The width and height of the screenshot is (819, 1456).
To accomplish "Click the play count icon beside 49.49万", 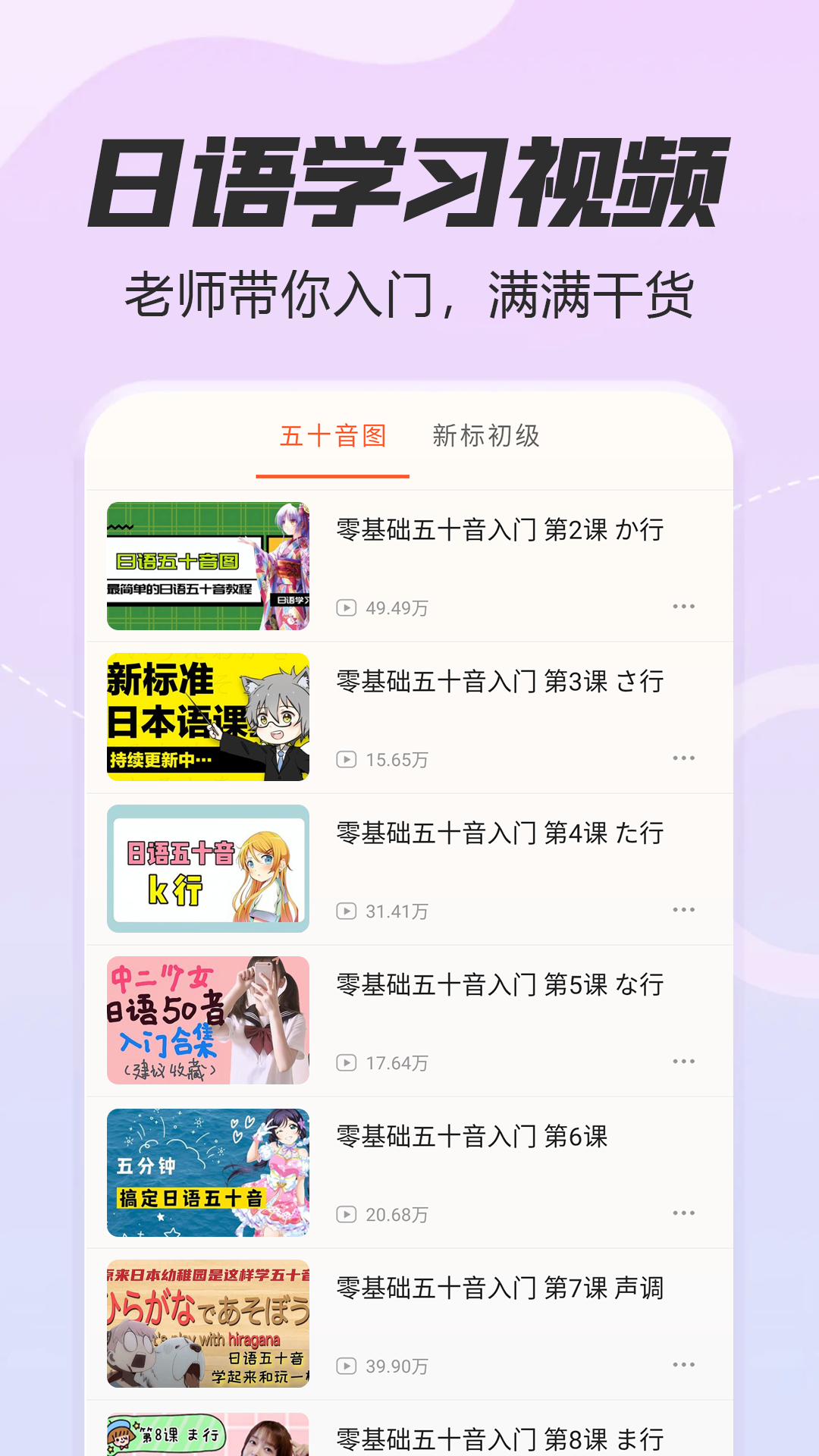I will tap(347, 606).
